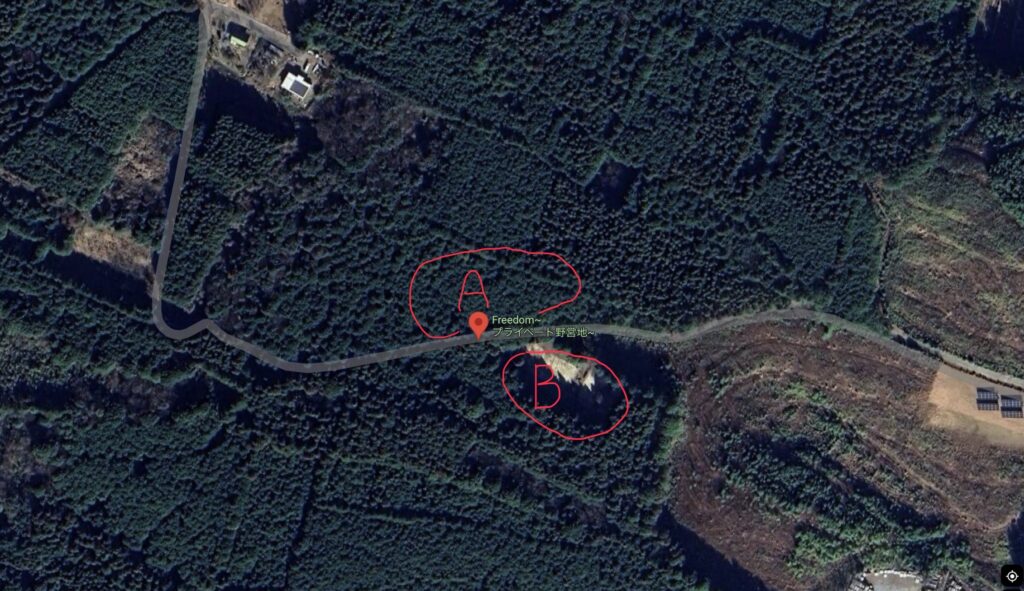The width and height of the screenshot is (1024, 591).
Task: Center the map on my location
Action: click(x=1011, y=577)
